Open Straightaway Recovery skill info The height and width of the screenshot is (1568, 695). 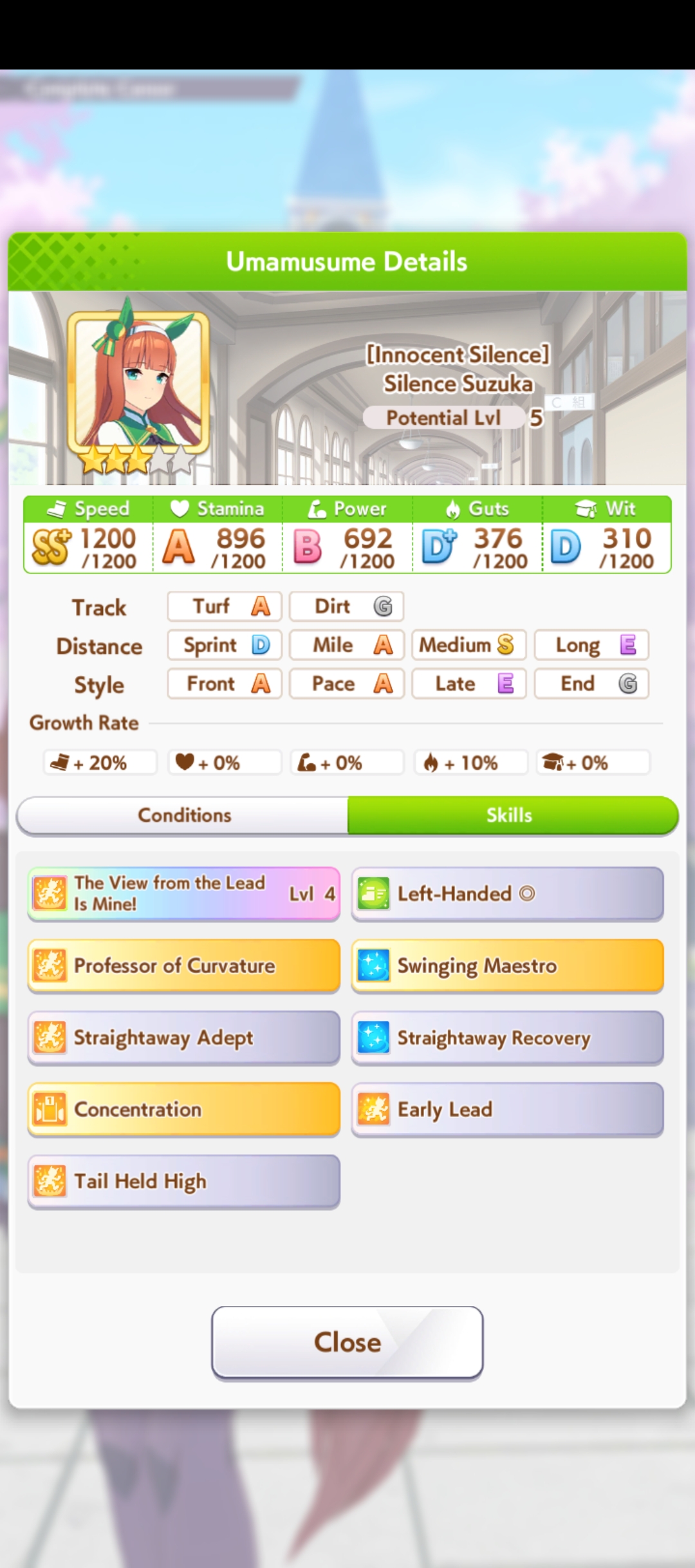point(507,1038)
